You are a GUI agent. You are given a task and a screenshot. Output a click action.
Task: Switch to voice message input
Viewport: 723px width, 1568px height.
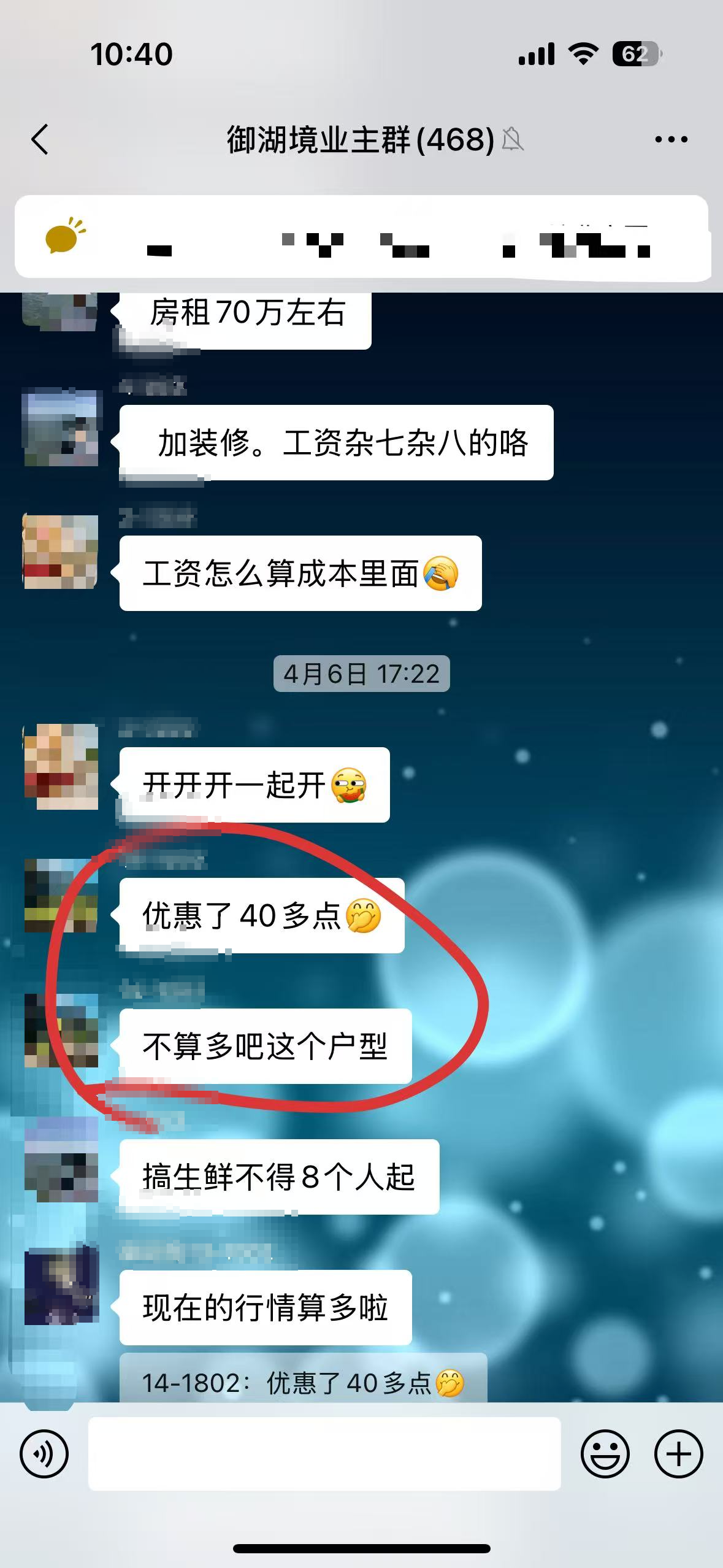tap(44, 1453)
